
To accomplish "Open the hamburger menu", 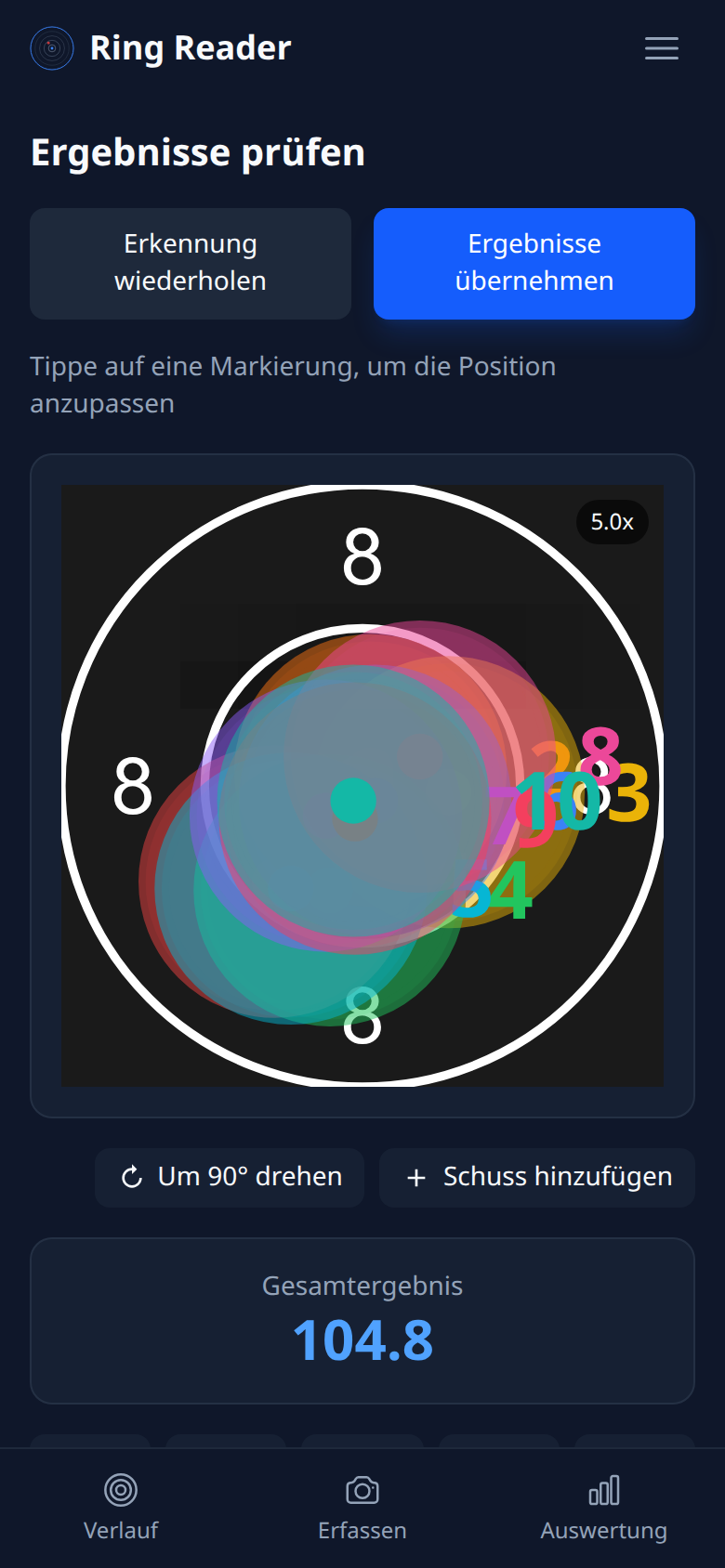I will (x=661, y=48).
